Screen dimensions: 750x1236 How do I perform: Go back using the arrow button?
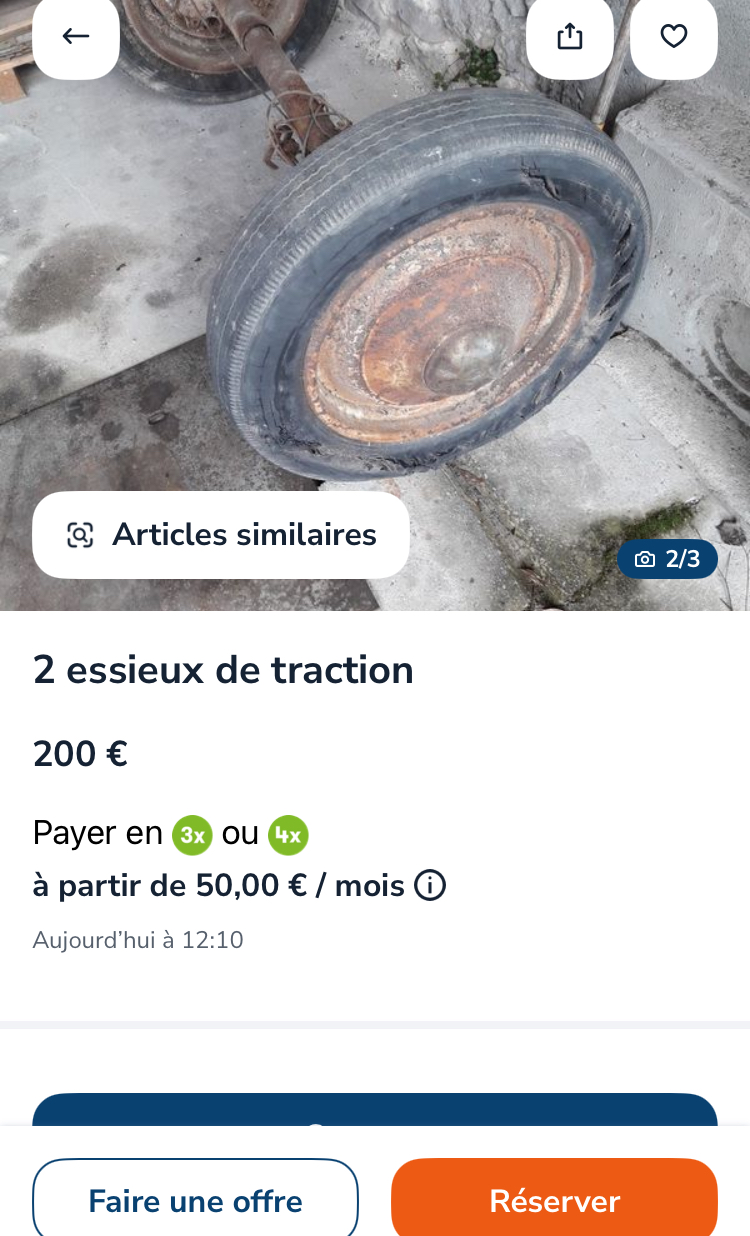76,37
